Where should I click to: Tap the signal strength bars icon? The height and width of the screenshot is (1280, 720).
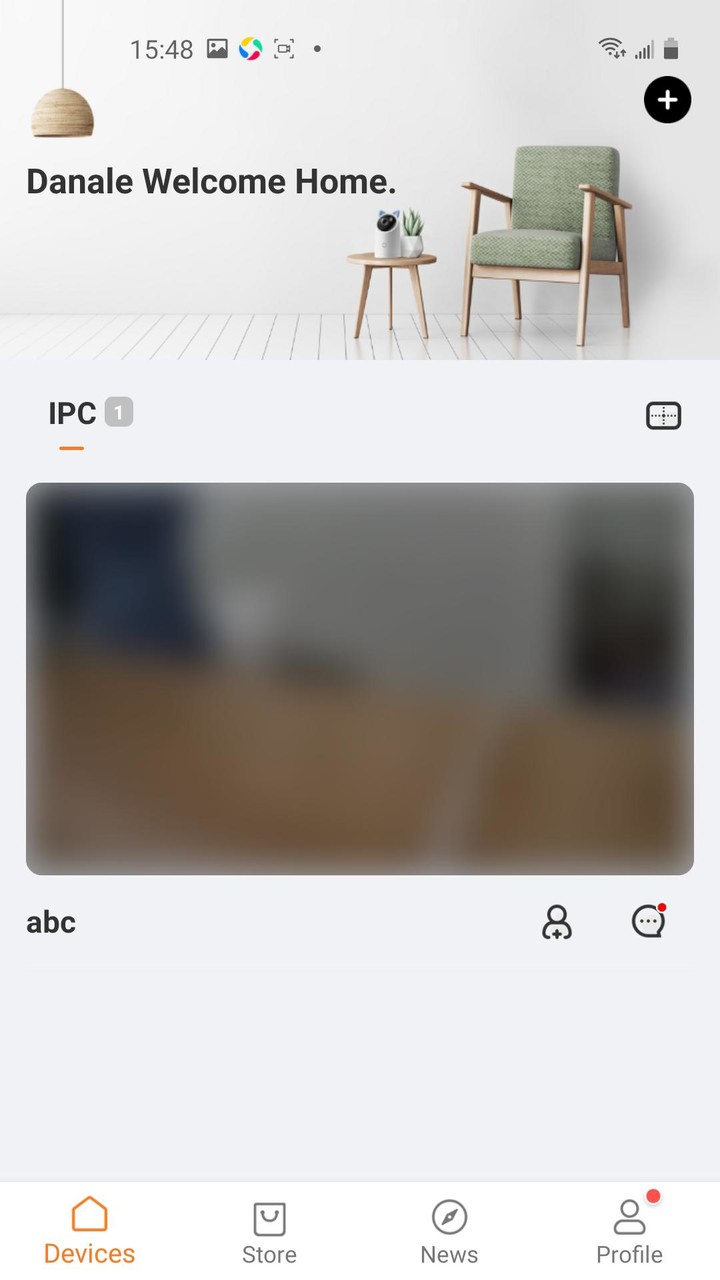(x=644, y=48)
